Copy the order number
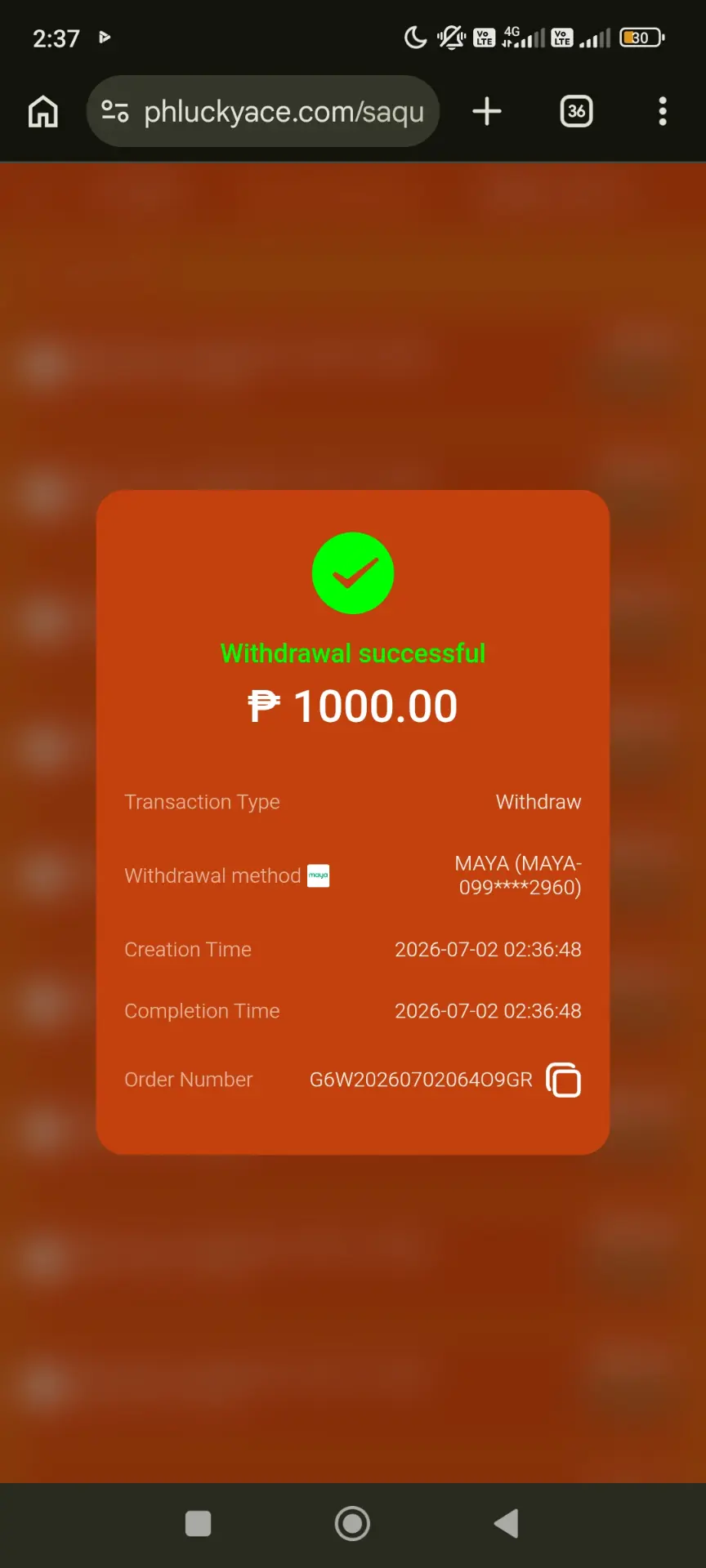The height and width of the screenshot is (1568, 706). point(563,1080)
